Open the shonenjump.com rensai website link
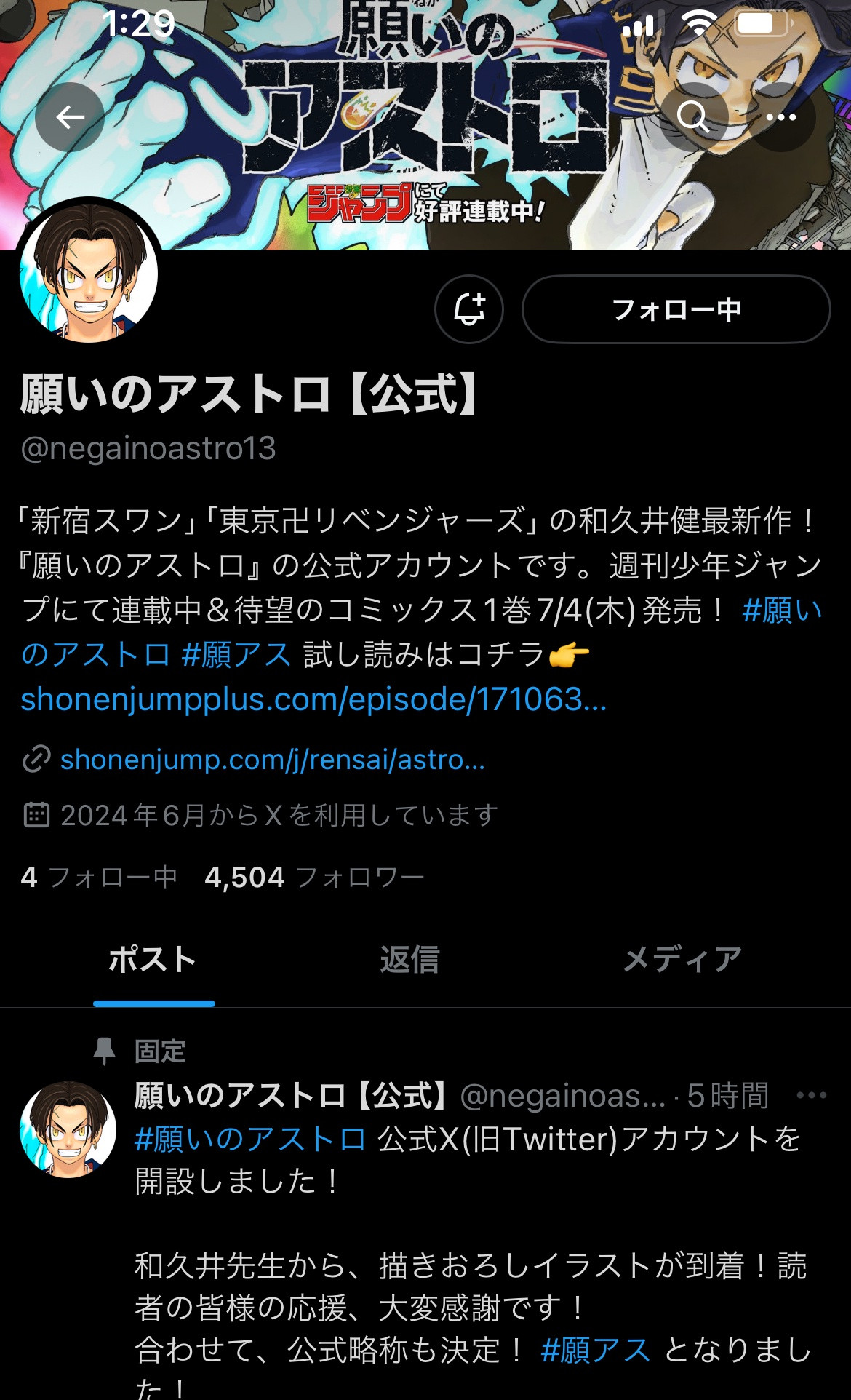851x1400 pixels. (272, 760)
